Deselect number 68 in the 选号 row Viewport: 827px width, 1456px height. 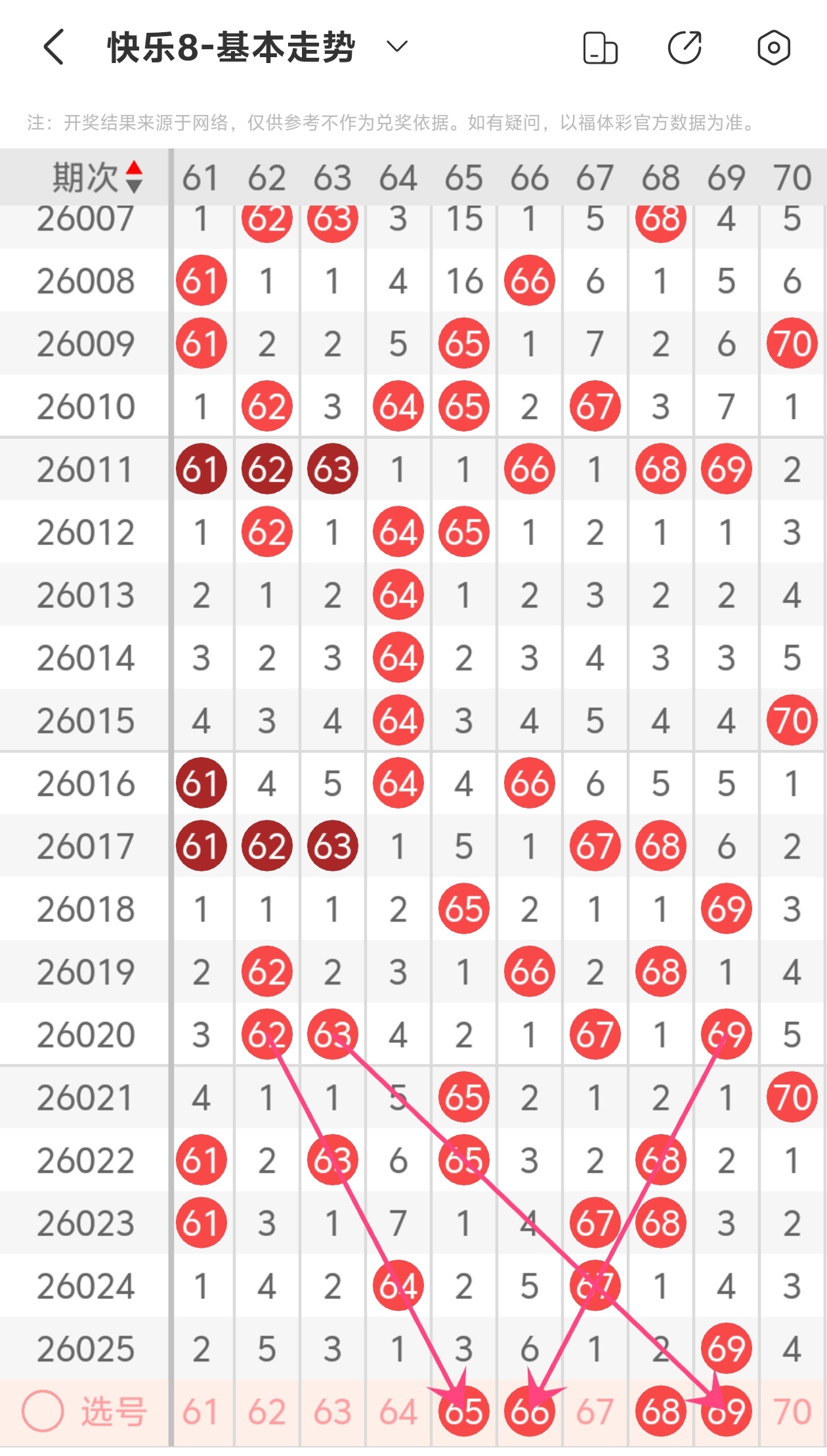pyautogui.click(x=660, y=1411)
